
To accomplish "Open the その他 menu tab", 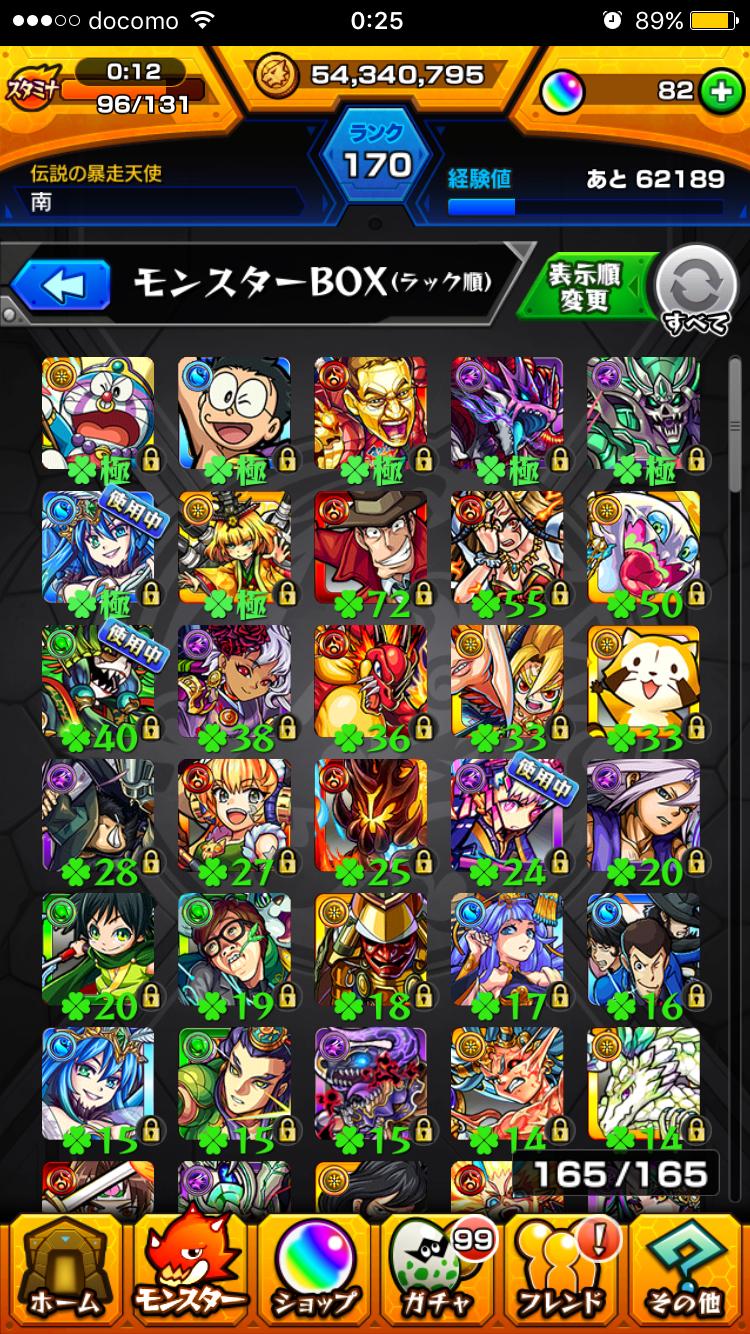I will click(686, 1268).
